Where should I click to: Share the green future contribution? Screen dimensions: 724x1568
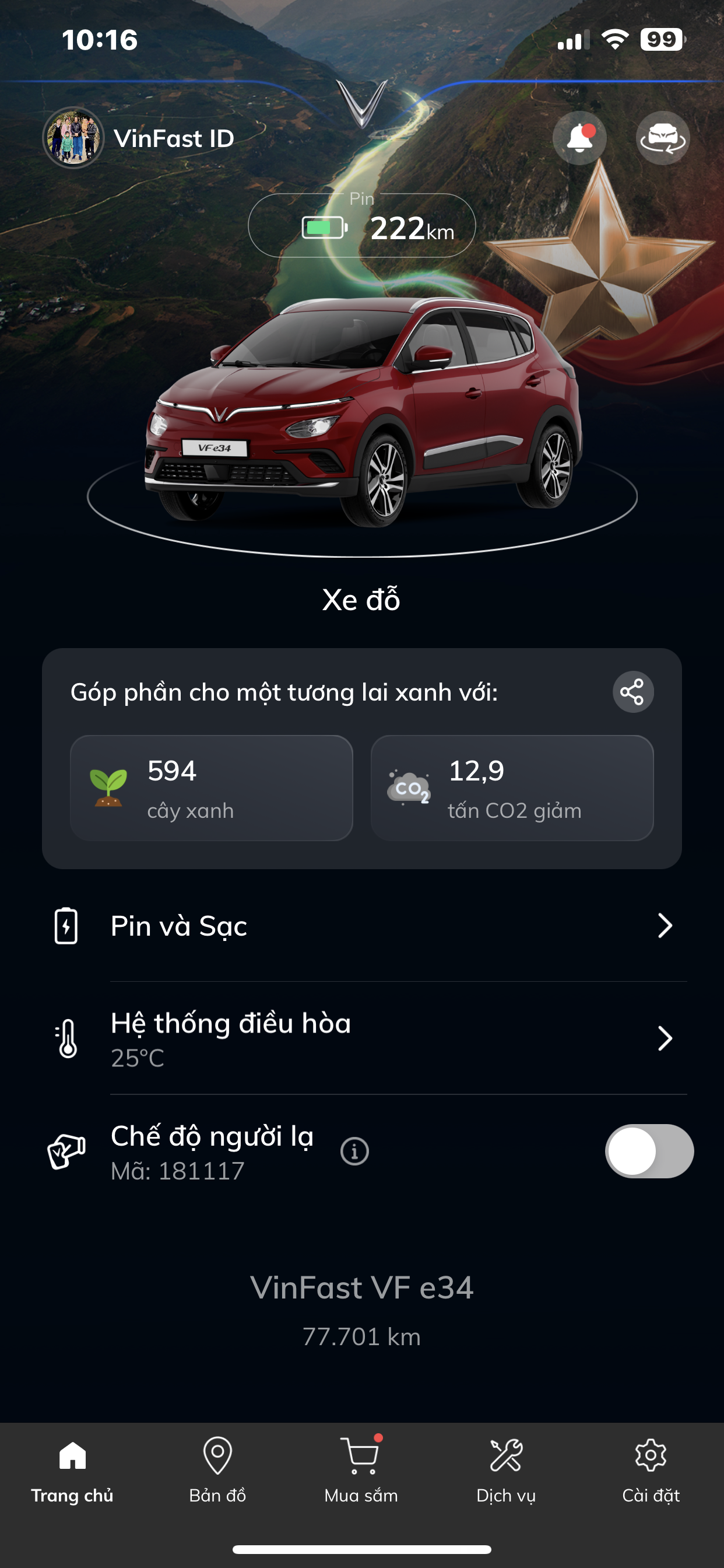coord(632,692)
